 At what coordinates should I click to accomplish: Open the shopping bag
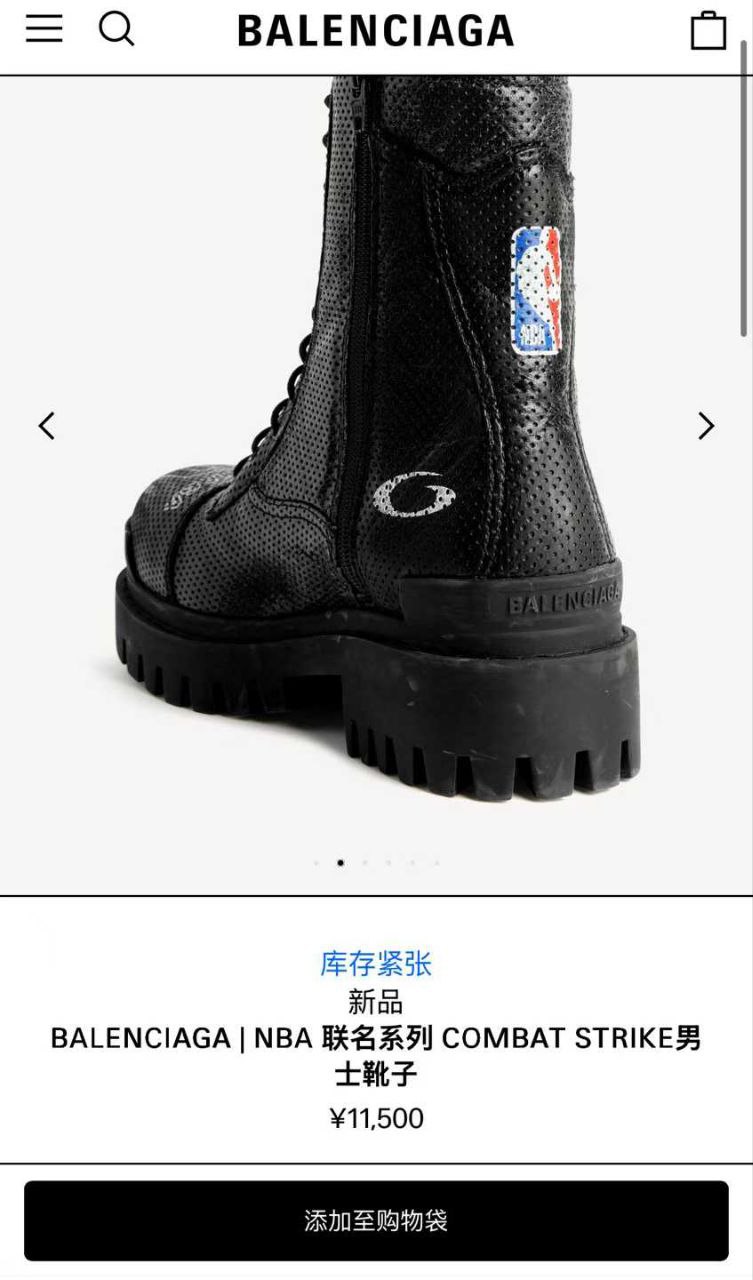708,30
